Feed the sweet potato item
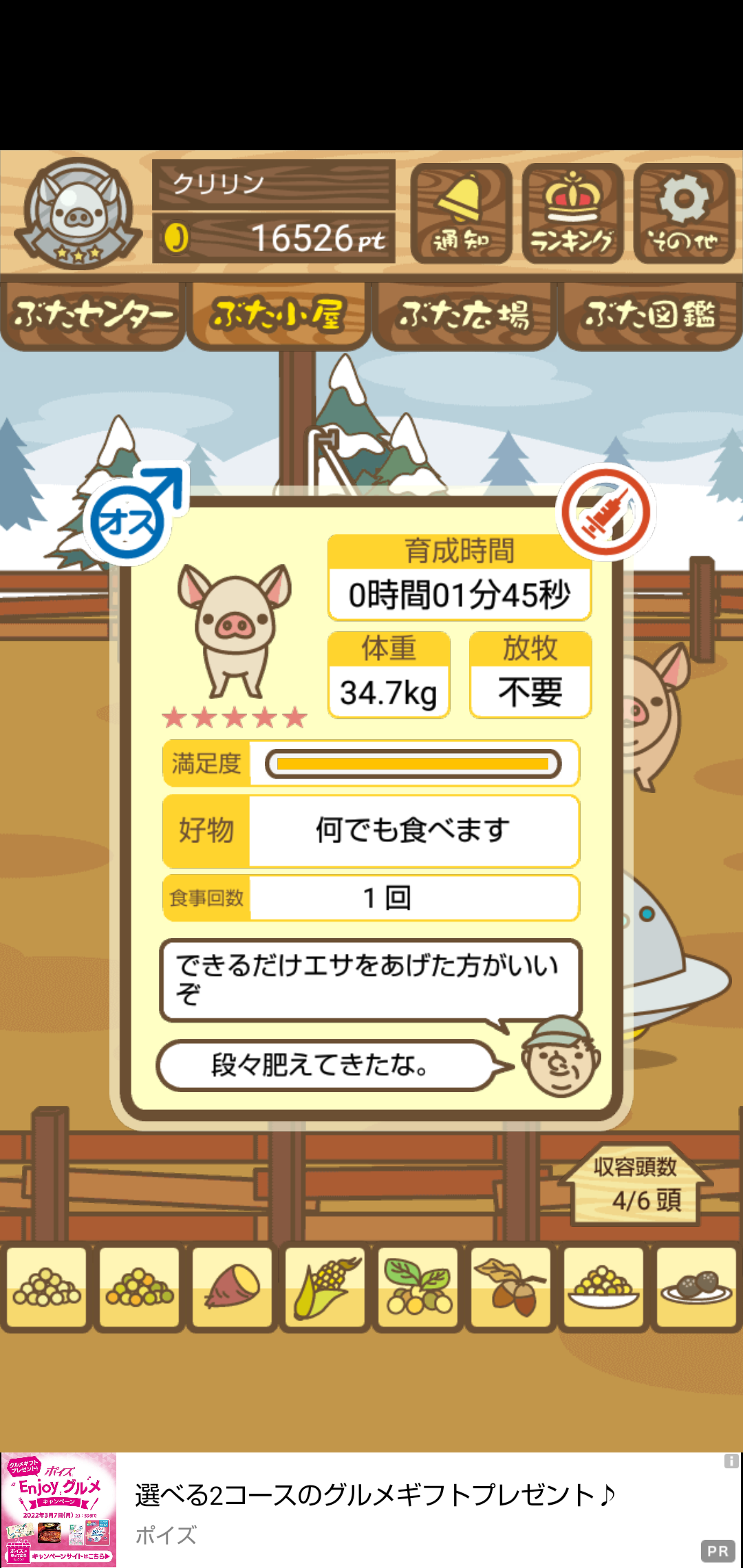Viewport: 743px width, 1568px height. pyautogui.click(x=233, y=1287)
